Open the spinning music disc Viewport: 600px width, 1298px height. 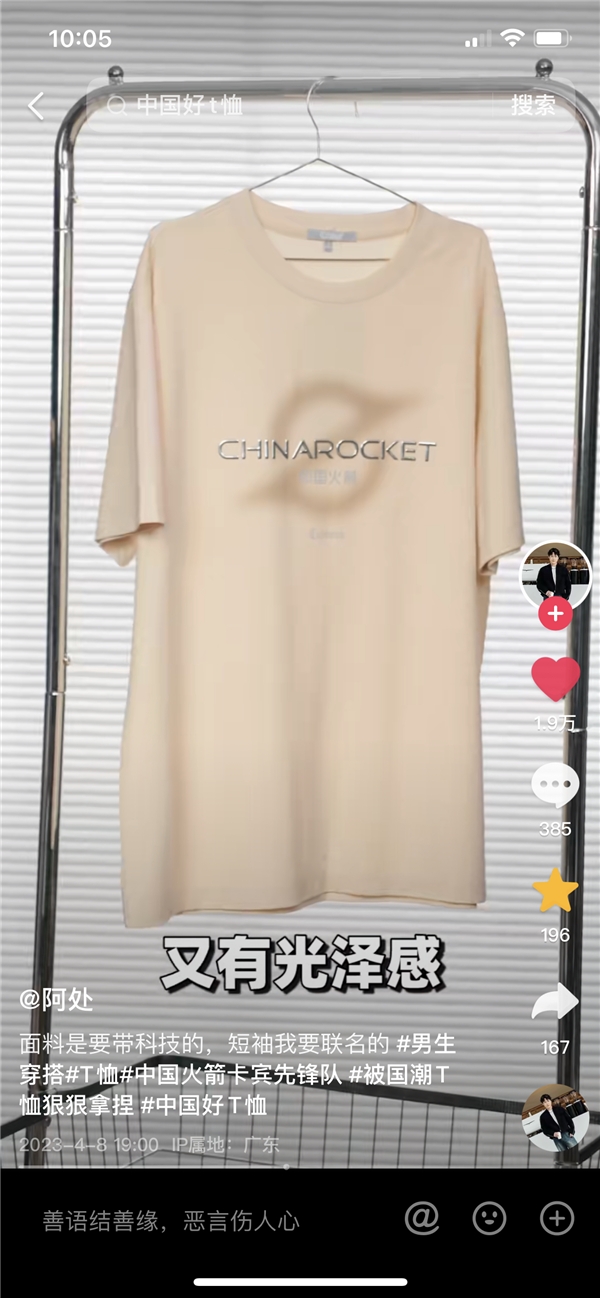point(555,1117)
